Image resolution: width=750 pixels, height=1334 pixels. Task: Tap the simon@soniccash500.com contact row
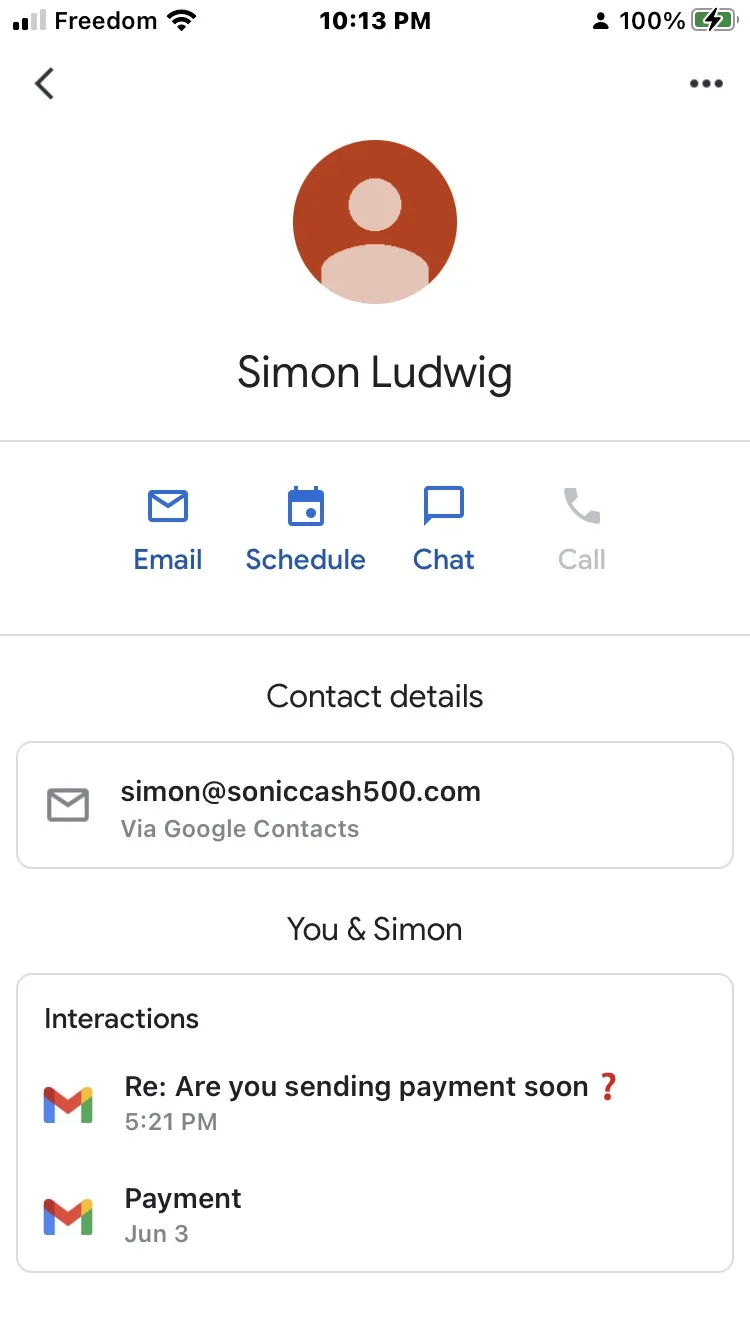(375, 805)
